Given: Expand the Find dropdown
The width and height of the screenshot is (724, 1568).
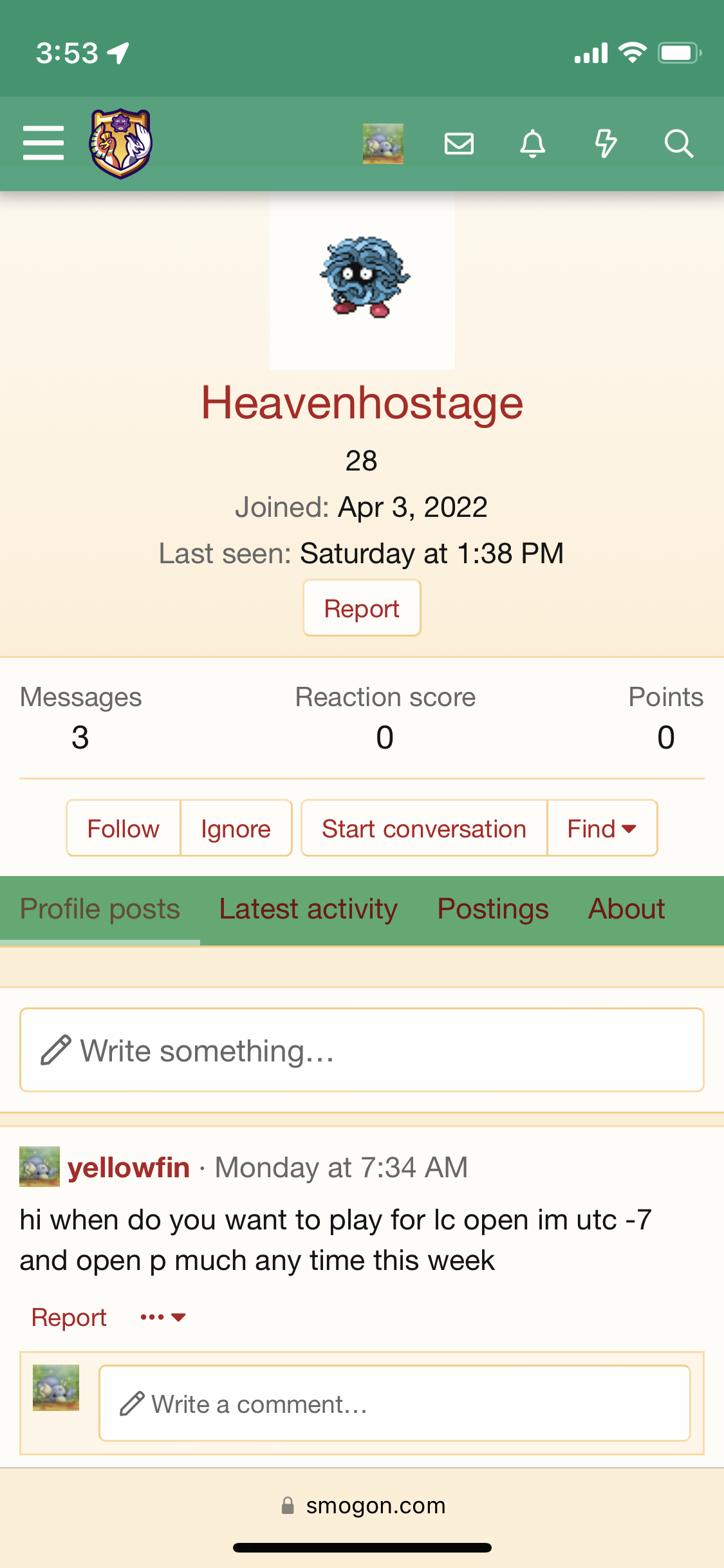Looking at the screenshot, I should (602, 828).
